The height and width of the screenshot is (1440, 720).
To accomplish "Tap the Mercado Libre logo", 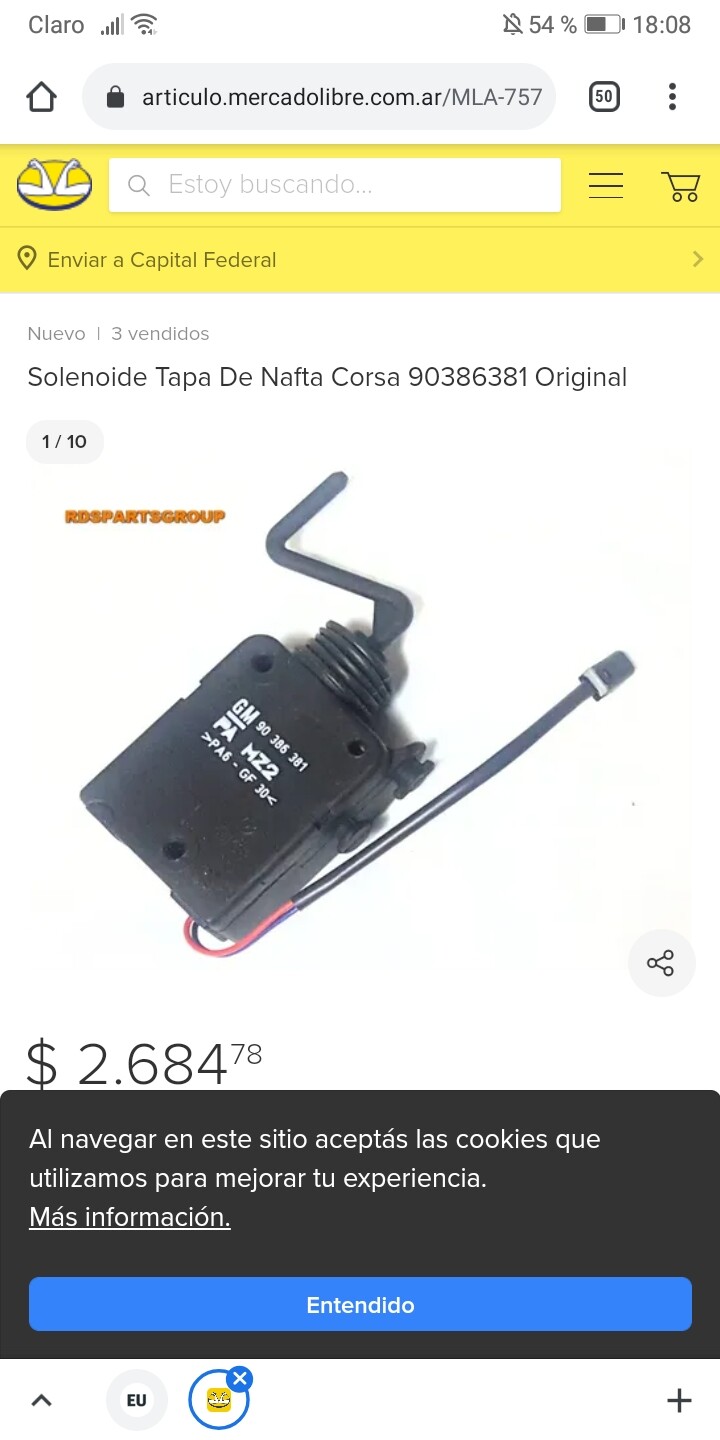I will (x=54, y=185).
